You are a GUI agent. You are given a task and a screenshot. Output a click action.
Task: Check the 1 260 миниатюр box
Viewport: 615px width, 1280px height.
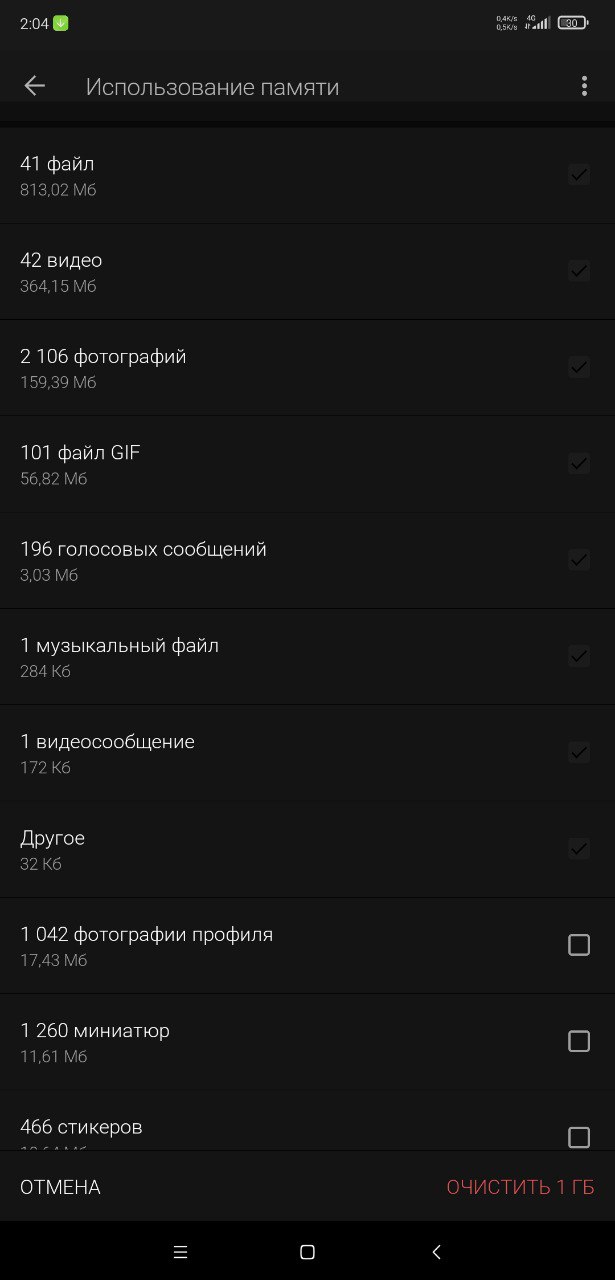point(579,1041)
